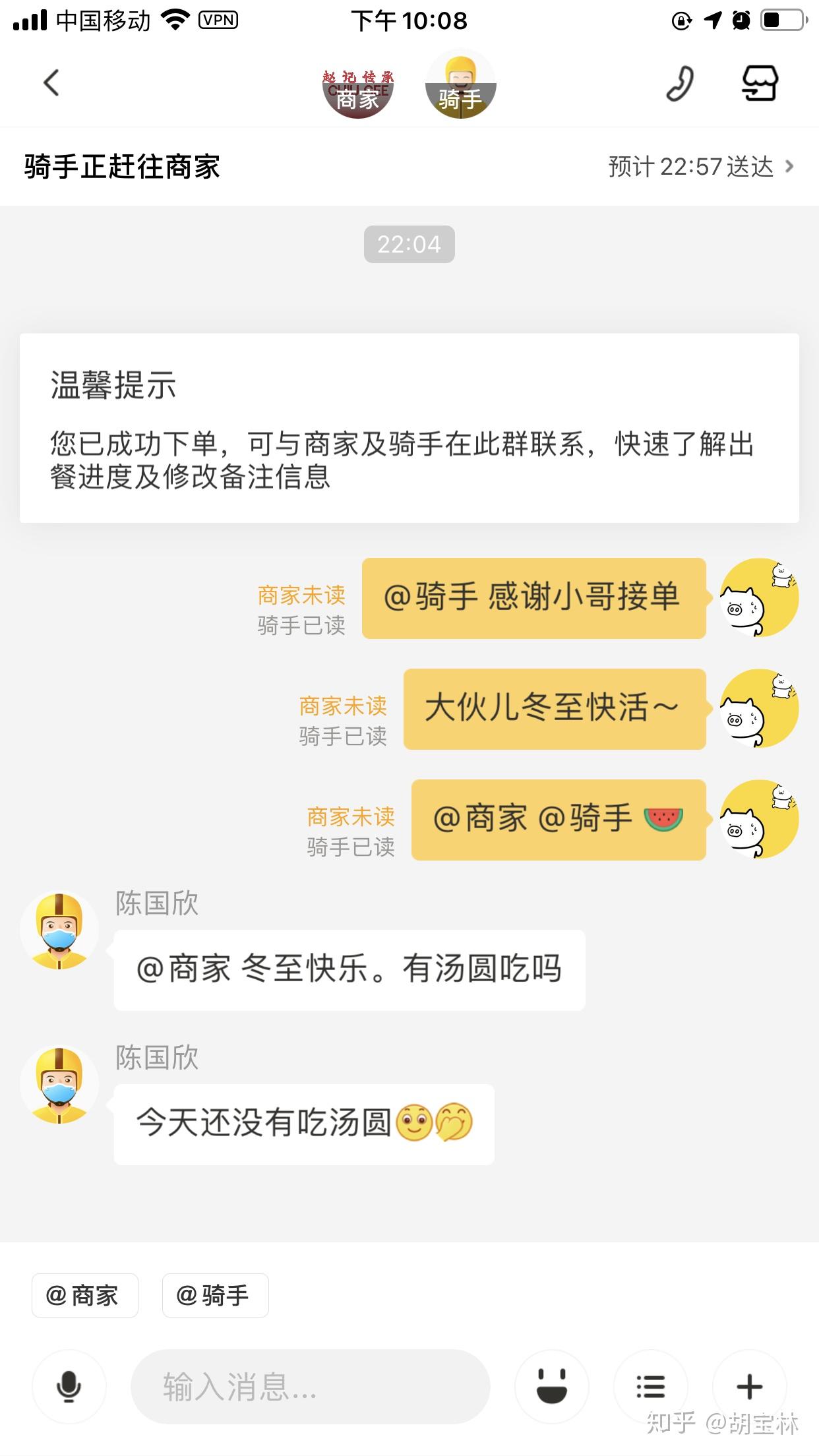Insert the @商家 quick mention

coord(84,1295)
